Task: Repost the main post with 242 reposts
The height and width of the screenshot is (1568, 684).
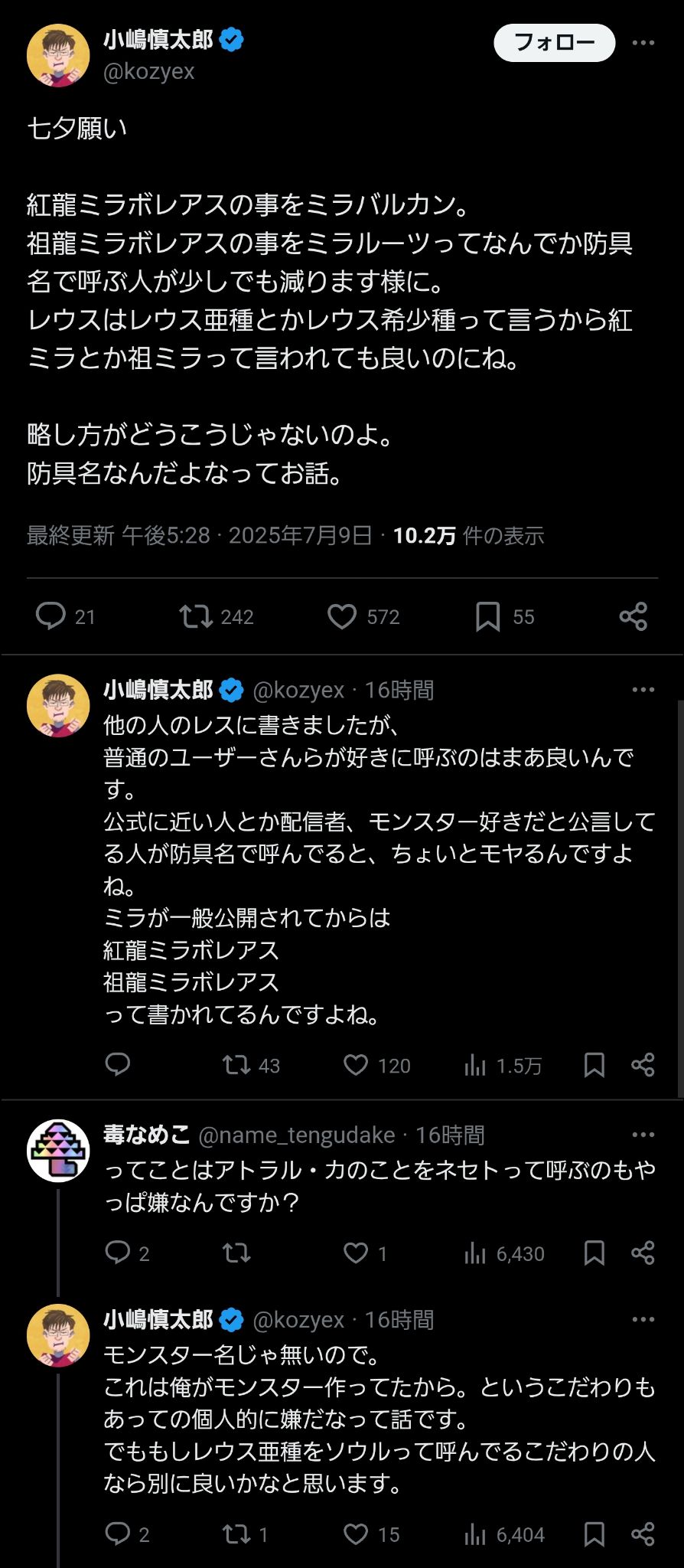Action: [x=196, y=616]
